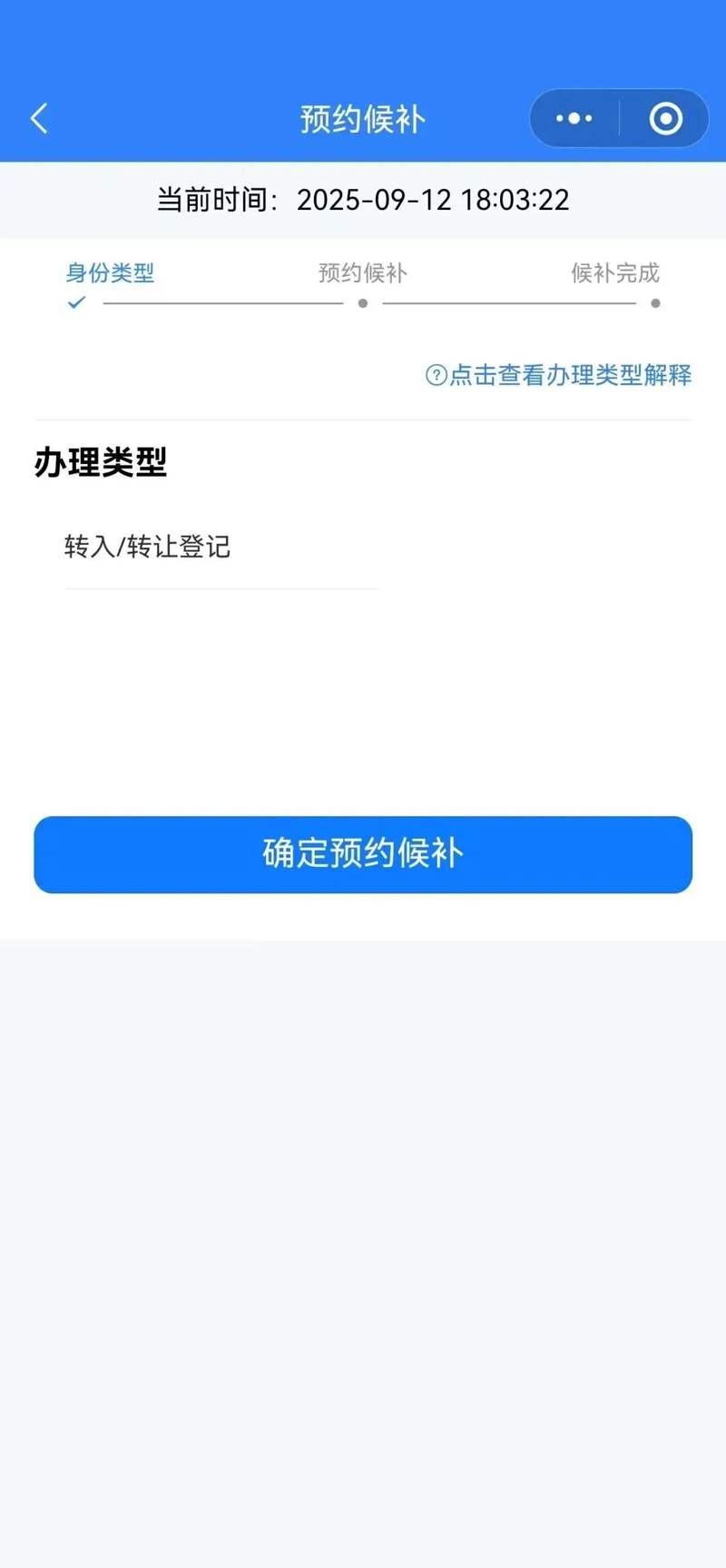The image size is (726, 1568).
Task: Open 点击查看办理类型解释 help link
Action: [x=559, y=374]
